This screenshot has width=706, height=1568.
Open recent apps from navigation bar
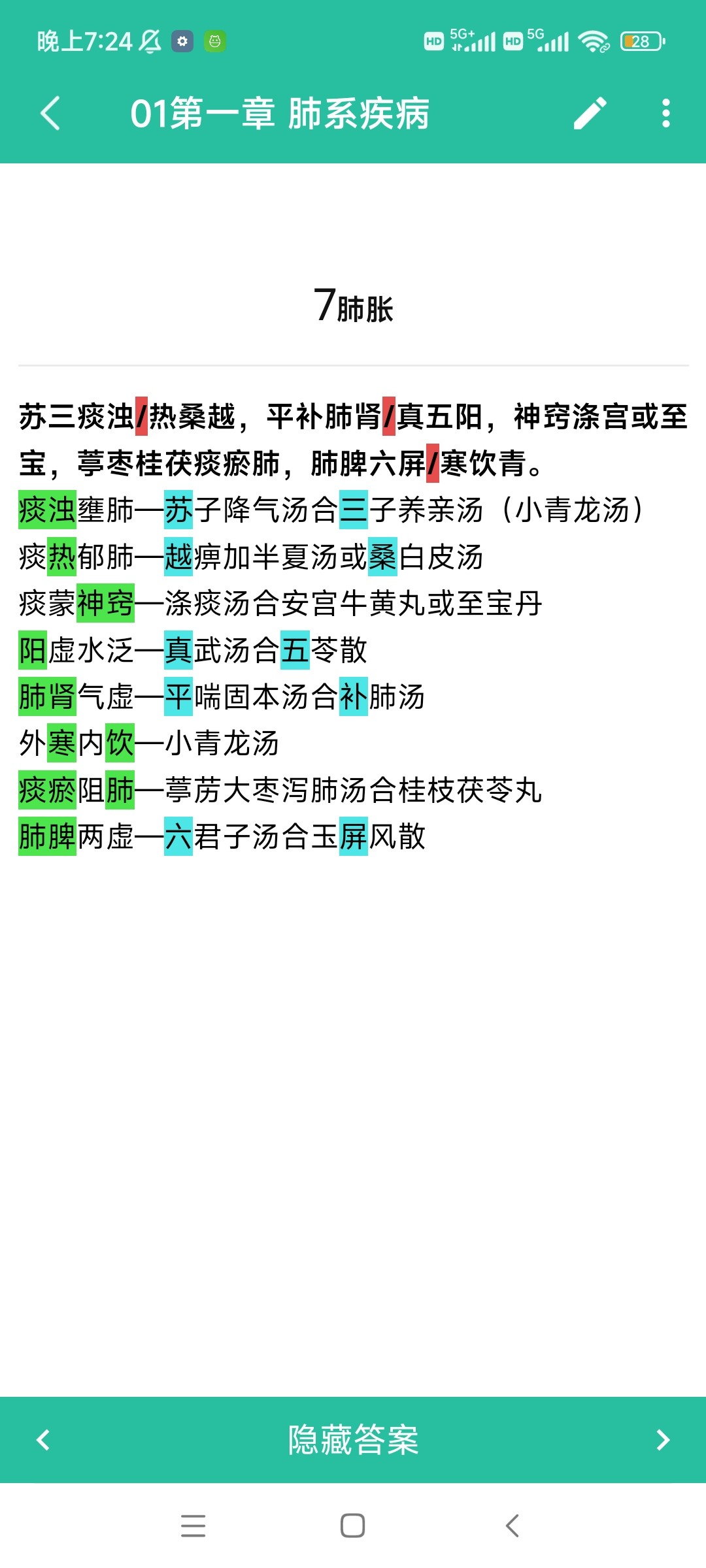193,1526
